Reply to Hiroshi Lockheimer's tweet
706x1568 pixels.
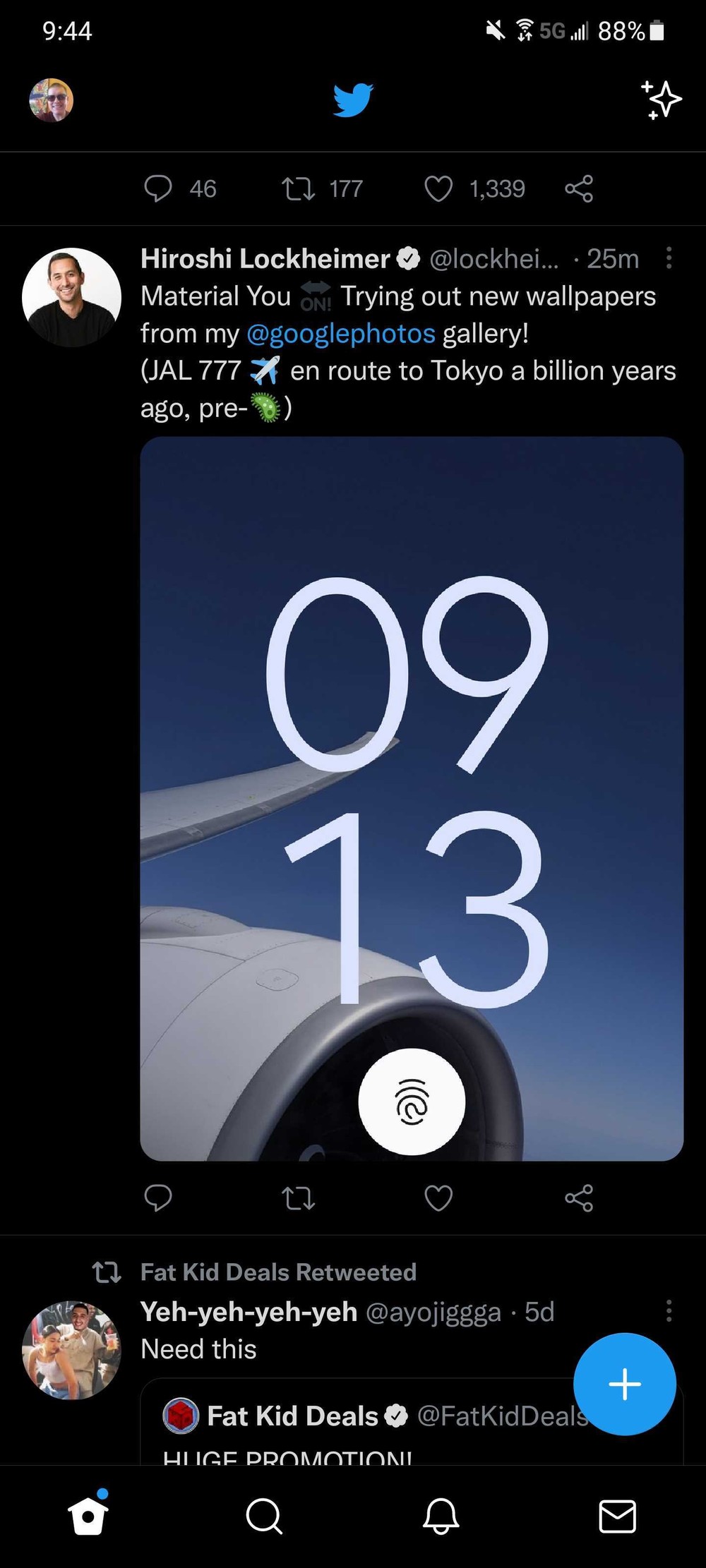coord(158,1198)
